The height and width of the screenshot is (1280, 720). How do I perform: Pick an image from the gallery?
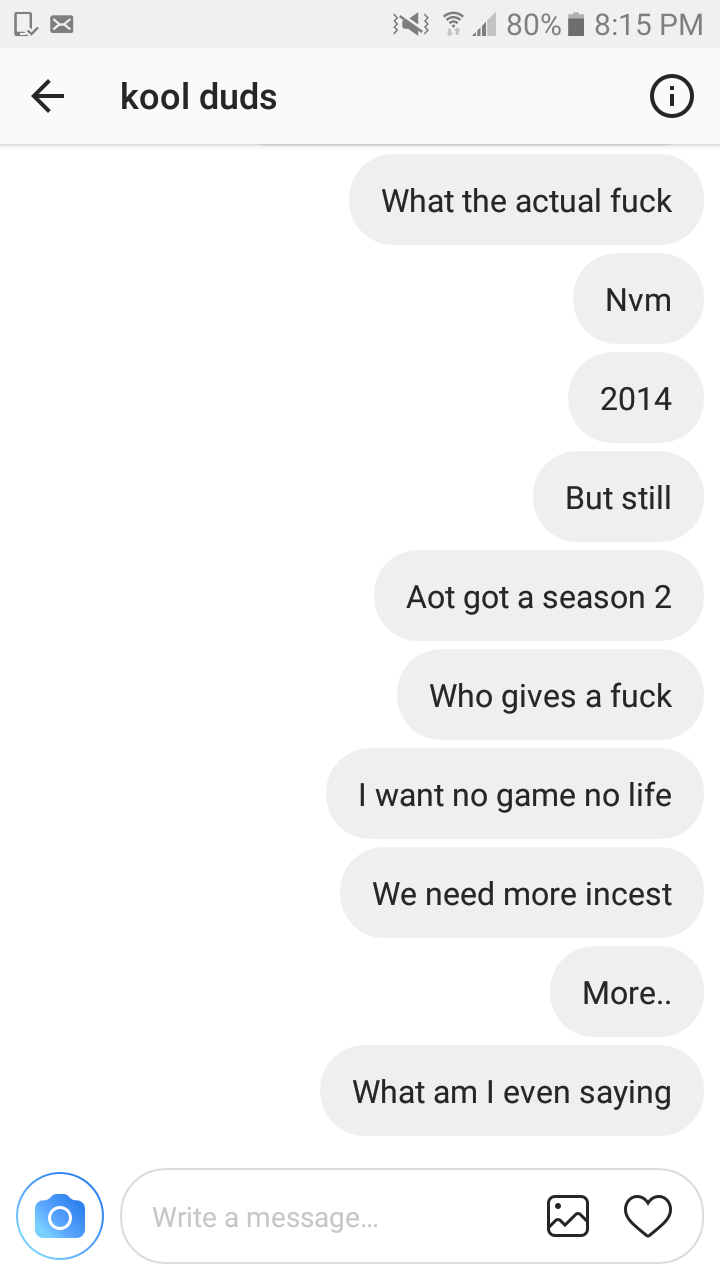pyautogui.click(x=568, y=1216)
